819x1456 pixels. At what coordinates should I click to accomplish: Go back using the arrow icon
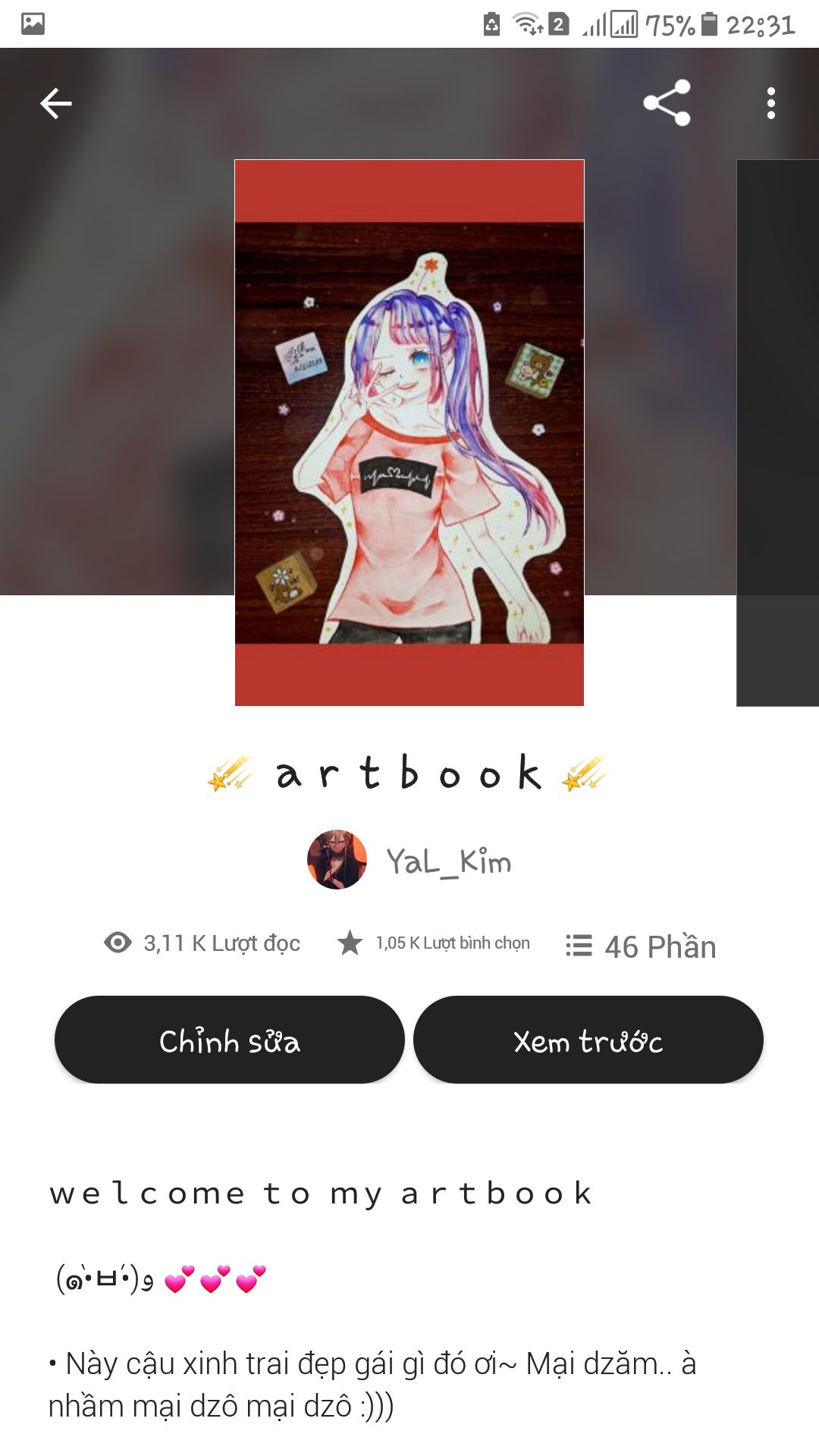tap(56, 103)
